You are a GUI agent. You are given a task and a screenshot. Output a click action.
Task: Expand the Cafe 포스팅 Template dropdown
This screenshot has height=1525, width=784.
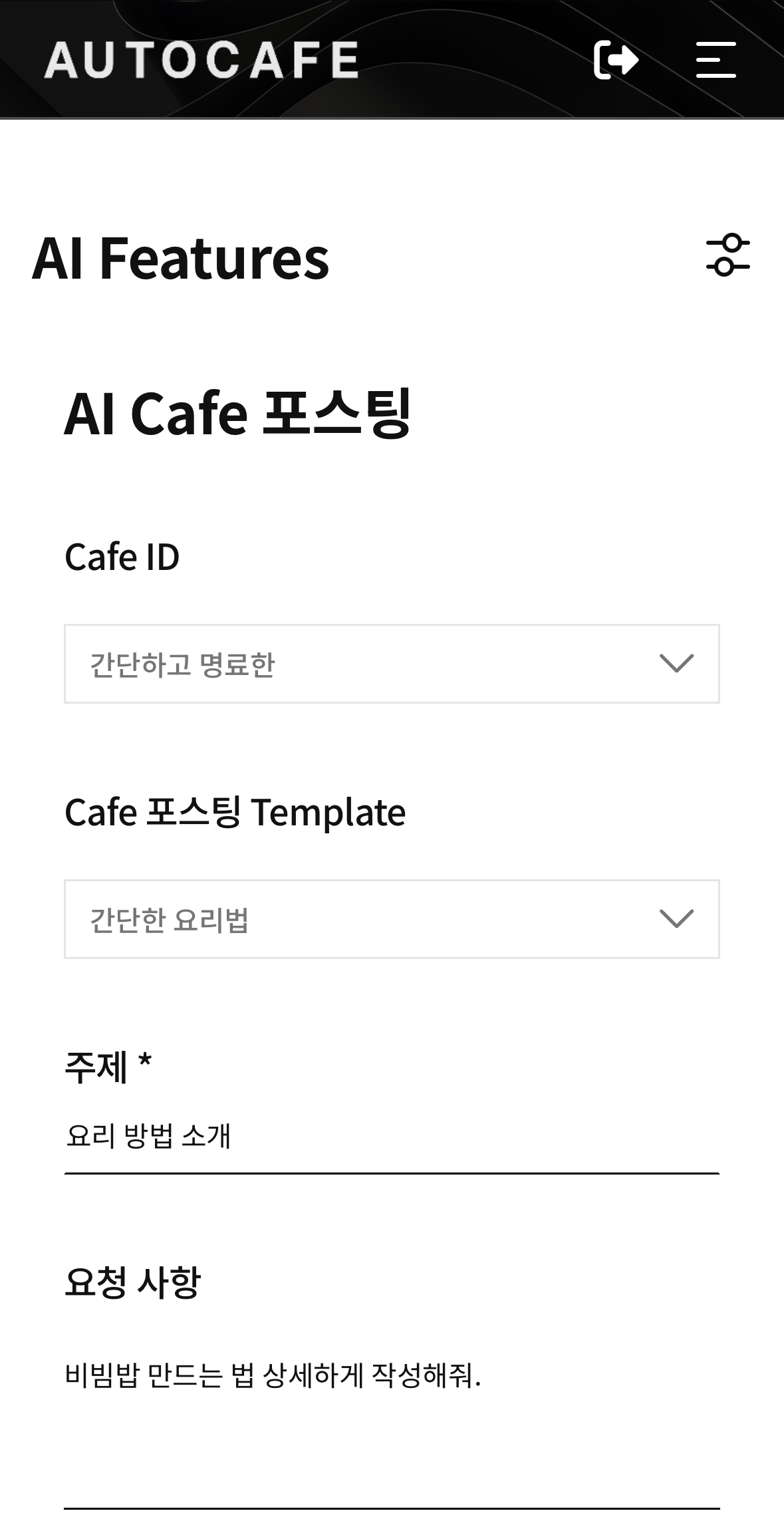392,919
